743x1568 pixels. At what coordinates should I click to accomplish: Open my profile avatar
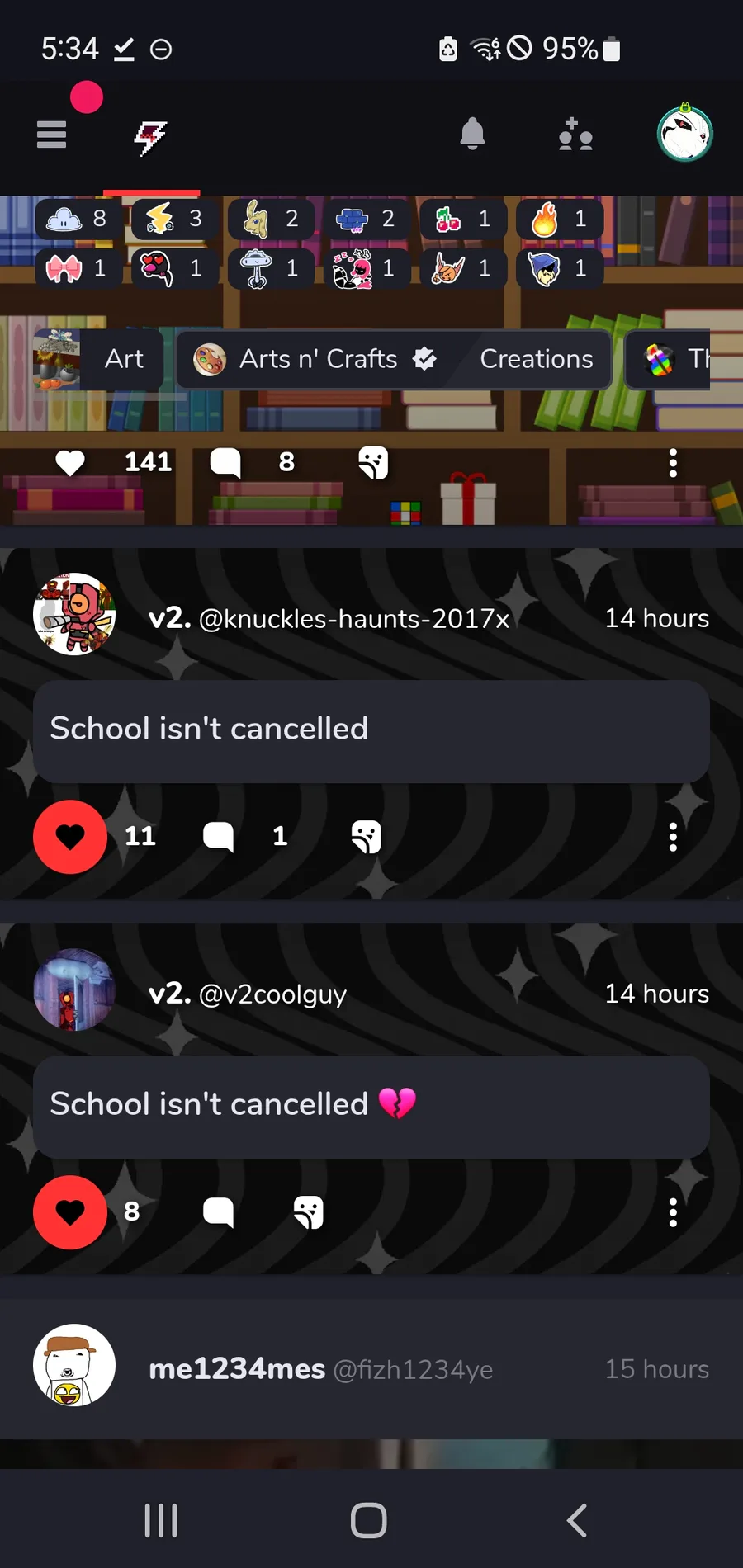pyautogui.click(x=684, y=134)
